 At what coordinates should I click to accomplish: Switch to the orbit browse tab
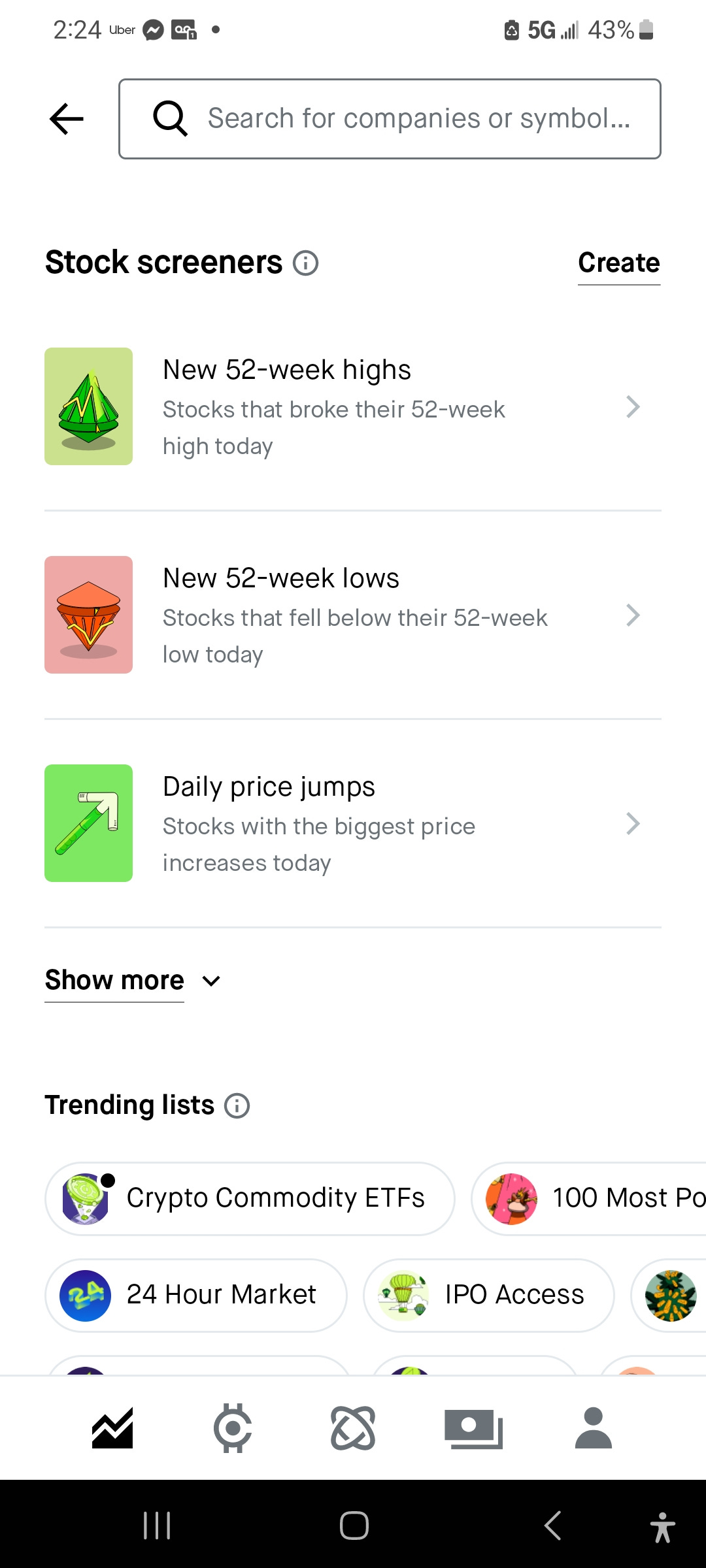[x=353, y=1428]
